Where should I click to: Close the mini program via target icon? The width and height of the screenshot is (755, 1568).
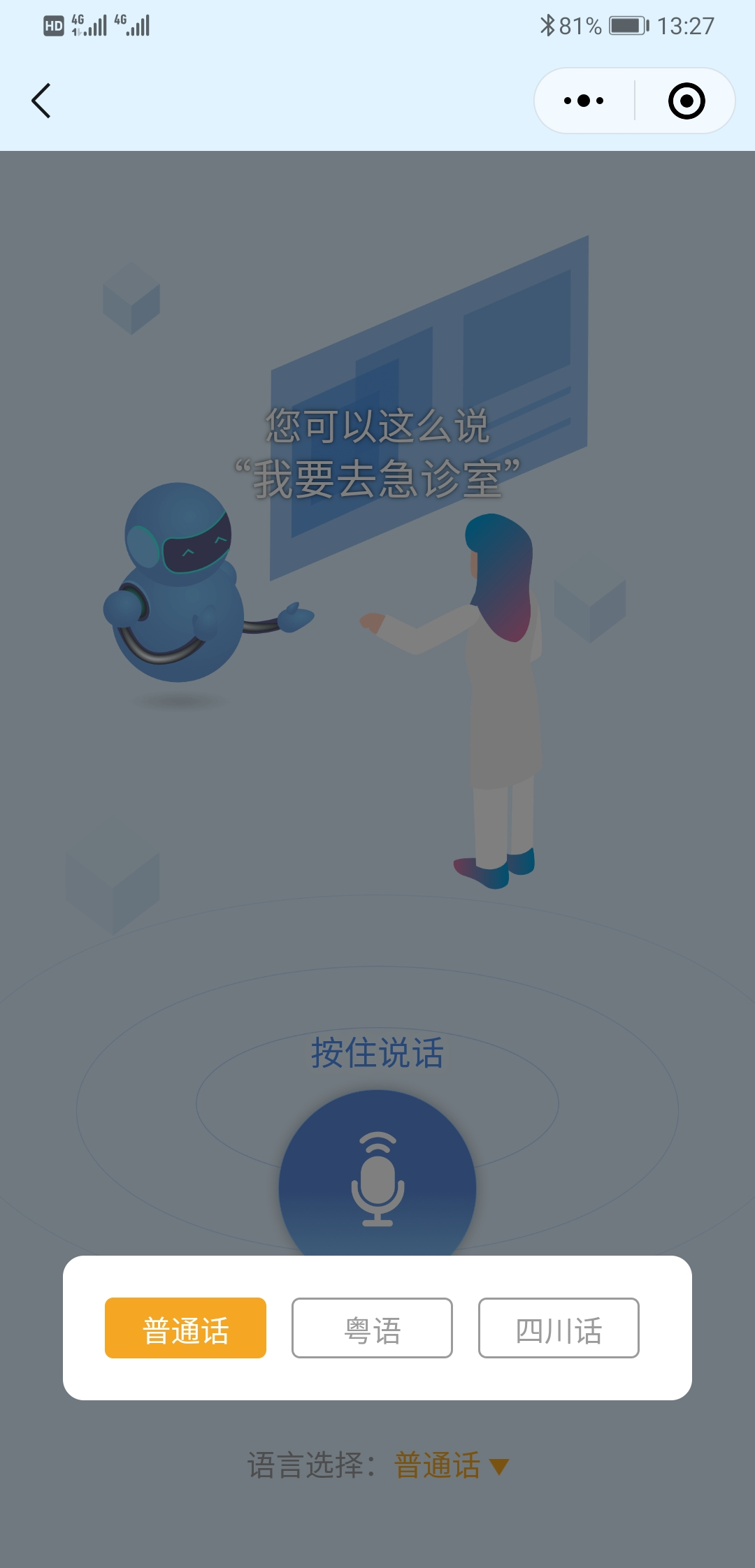[686, 101]
